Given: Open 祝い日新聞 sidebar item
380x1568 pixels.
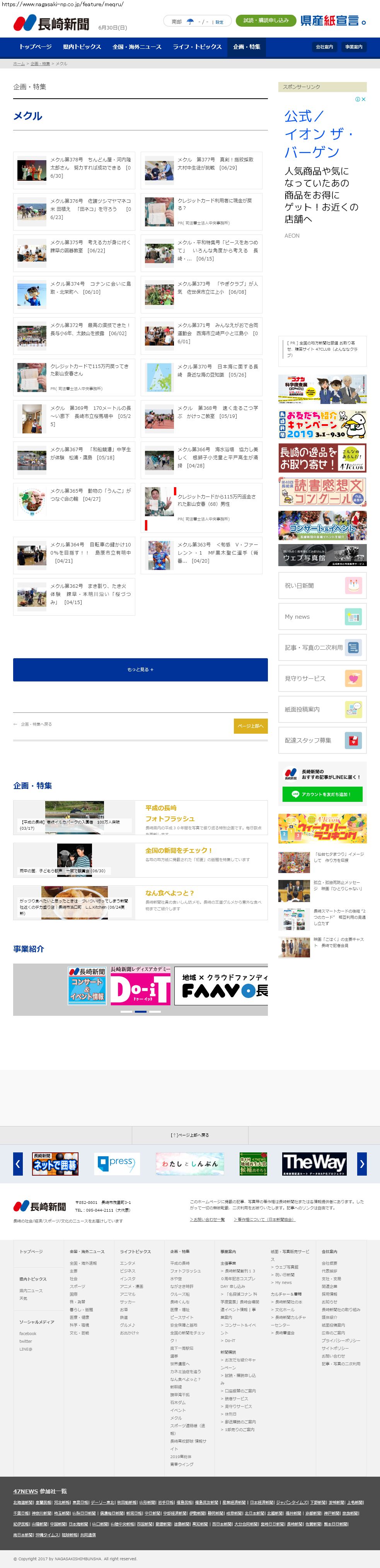Looking at the screenshot, I should click(x=322, y=585).
